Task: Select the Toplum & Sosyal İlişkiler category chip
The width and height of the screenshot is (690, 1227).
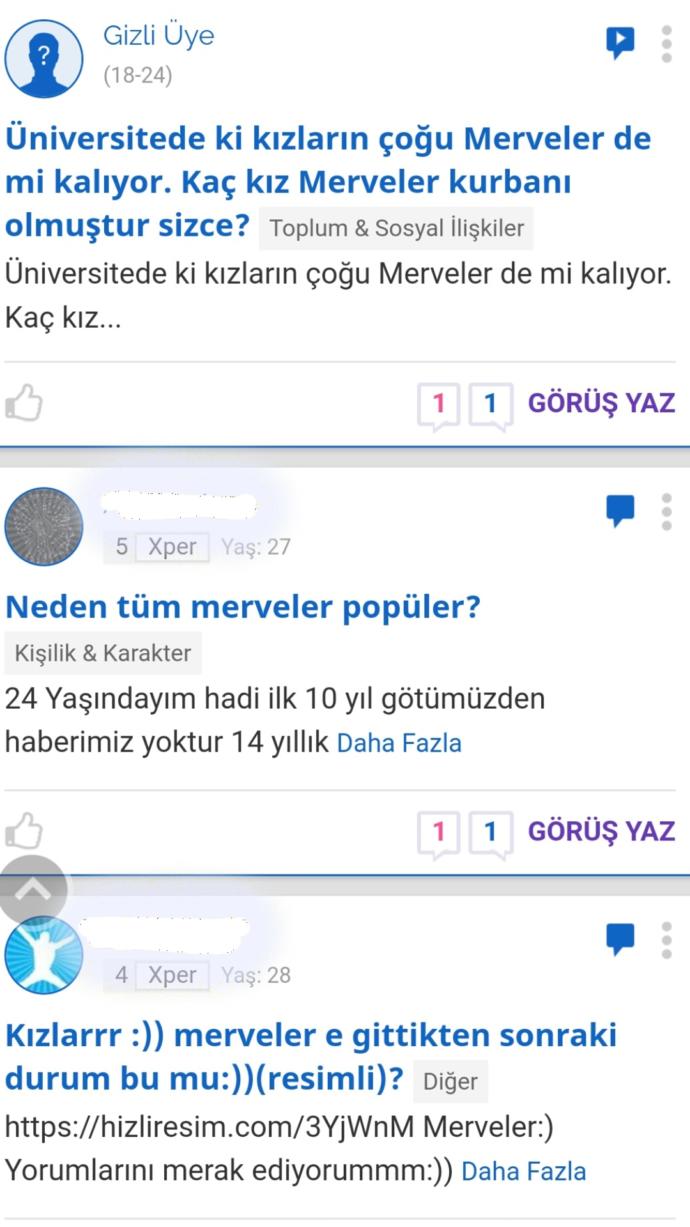Action: click(x=396, y=228)
